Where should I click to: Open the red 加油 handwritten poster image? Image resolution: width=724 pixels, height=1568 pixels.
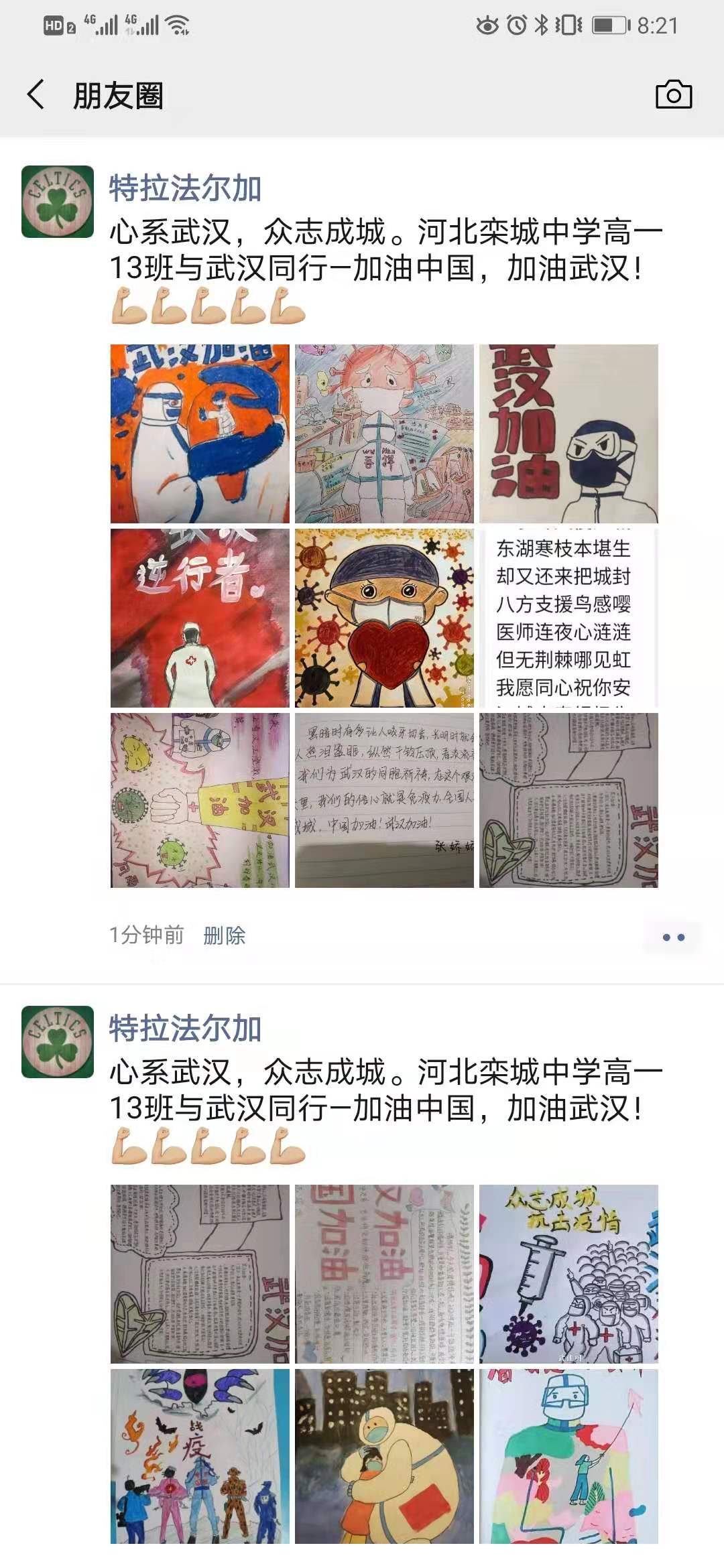click(x=384, y=1274)
